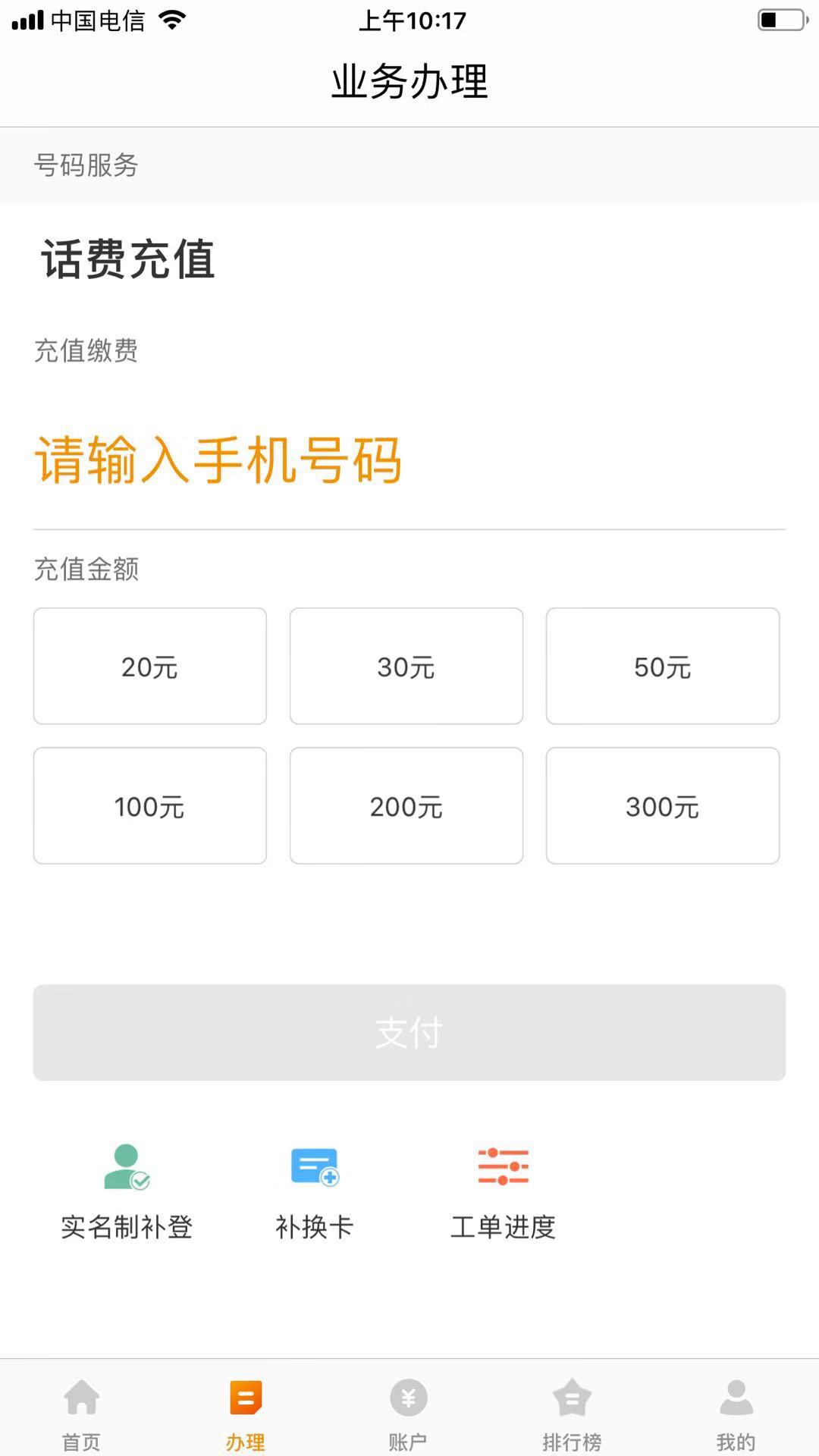Select the 20元 recharge amount
Image resolution: width=819 pixels, height=1456 pixels.
point(150,666)
